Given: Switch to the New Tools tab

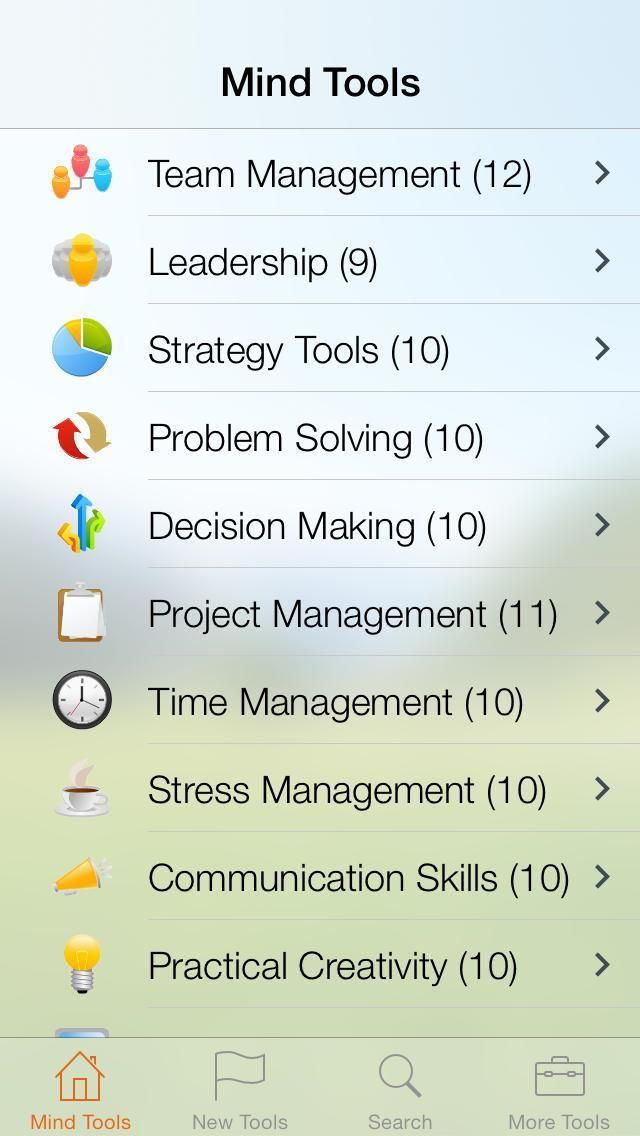Looking at the screenshot, I should tap(240, 1090).
